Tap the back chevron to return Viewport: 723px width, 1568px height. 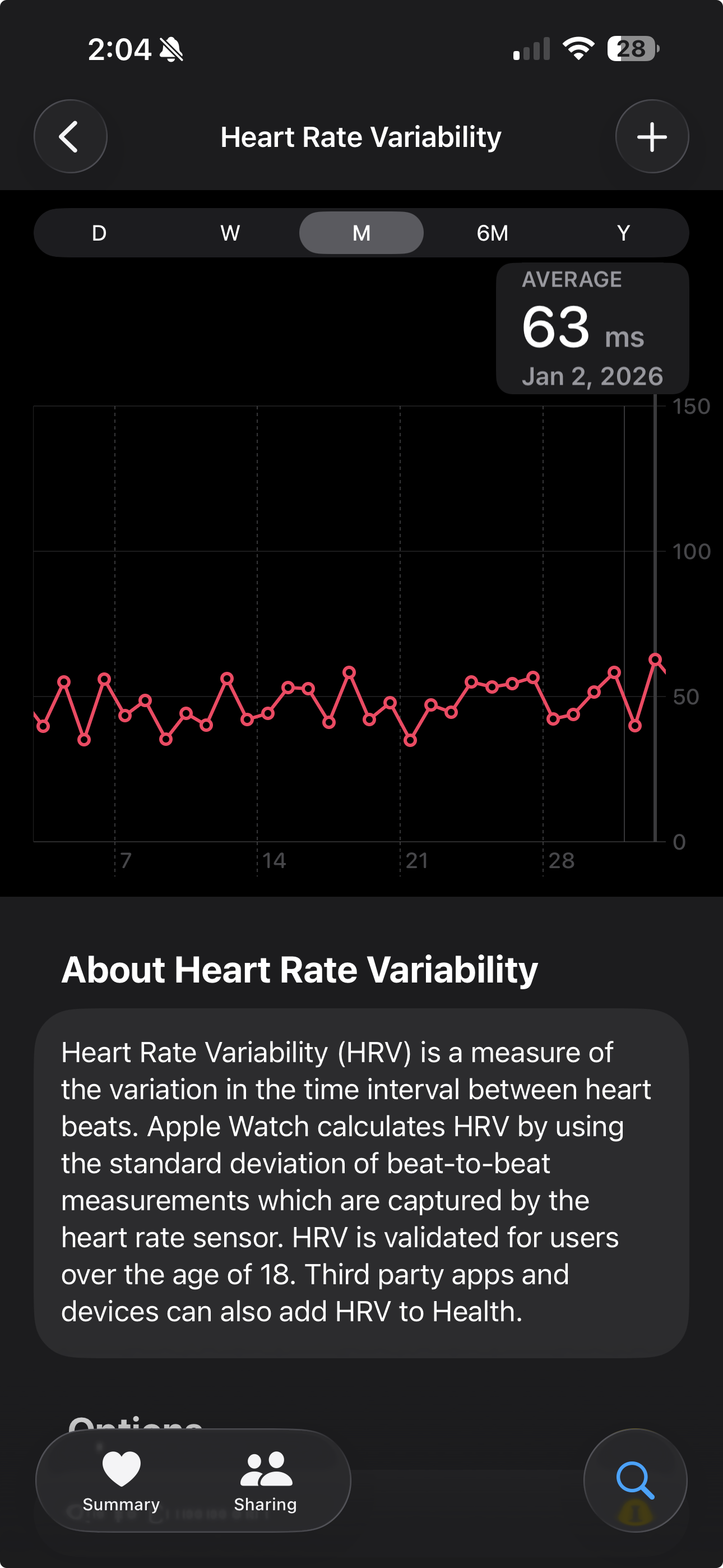[x=70, y=136]
